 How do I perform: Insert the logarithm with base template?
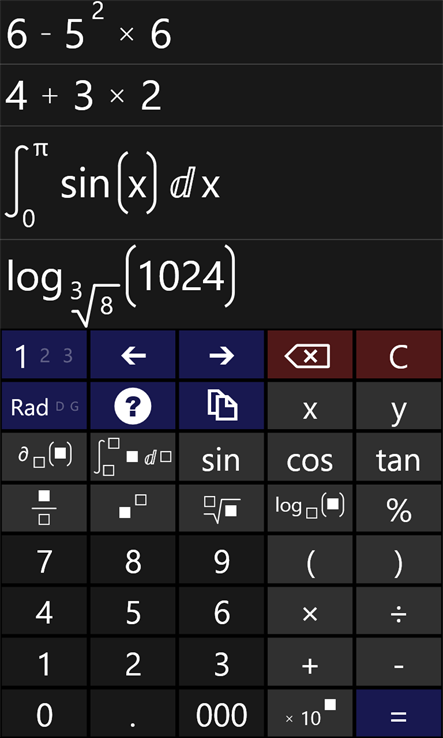(x=310, y=508)
